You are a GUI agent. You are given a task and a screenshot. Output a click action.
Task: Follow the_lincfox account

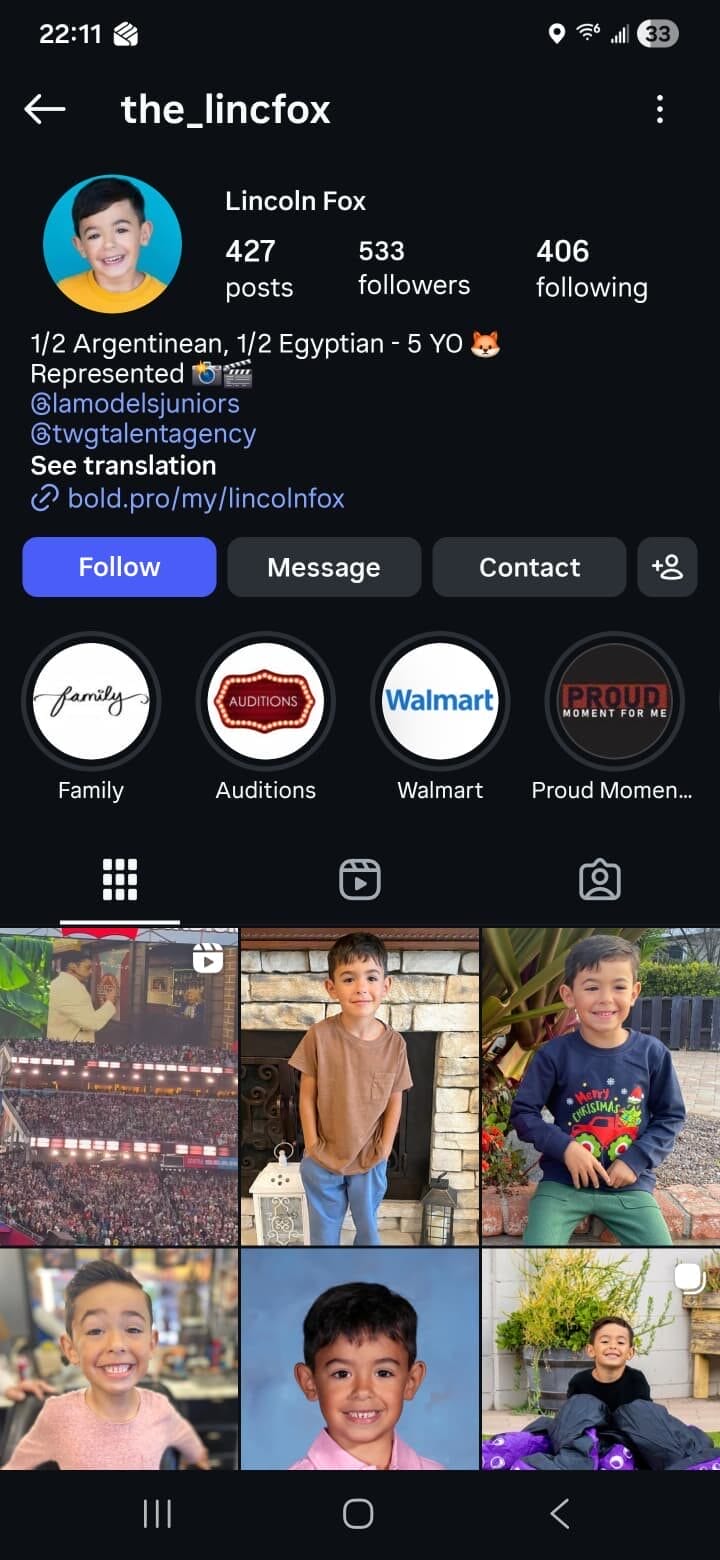tap(119, 567)
